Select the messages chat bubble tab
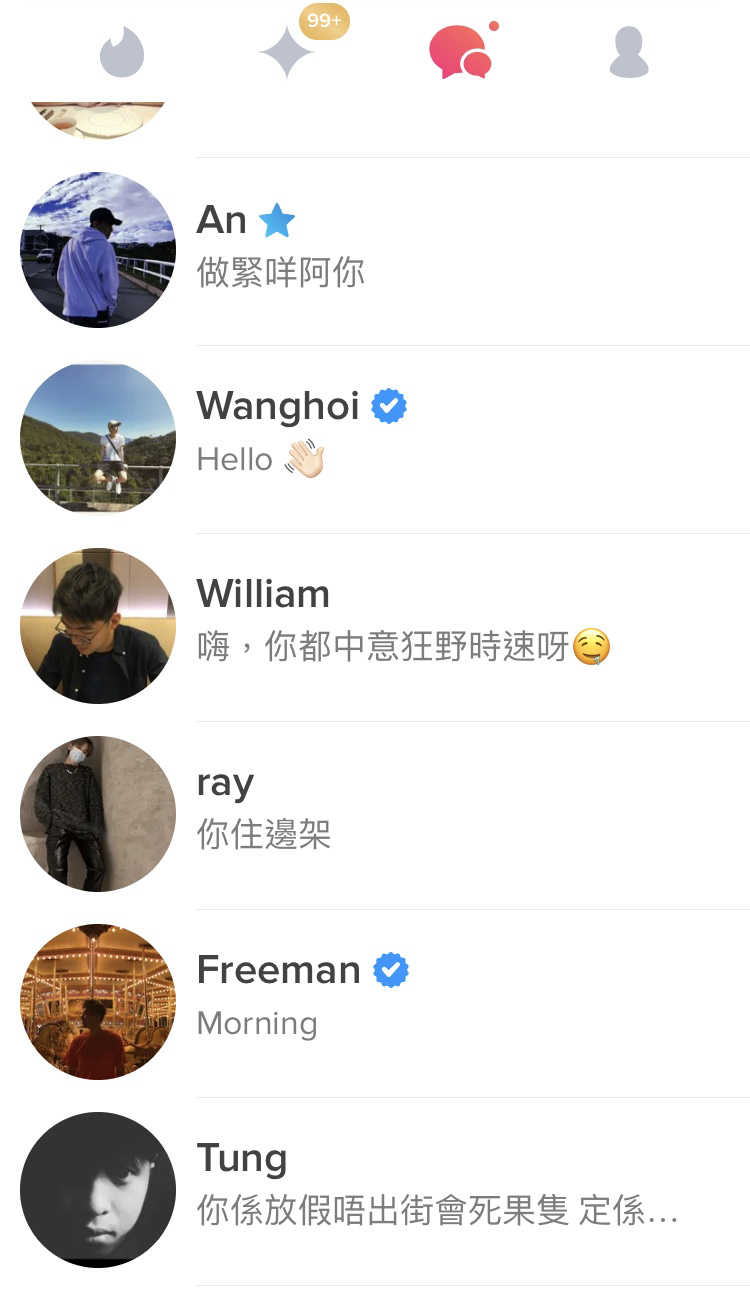750x1296 pixels. 460,52
